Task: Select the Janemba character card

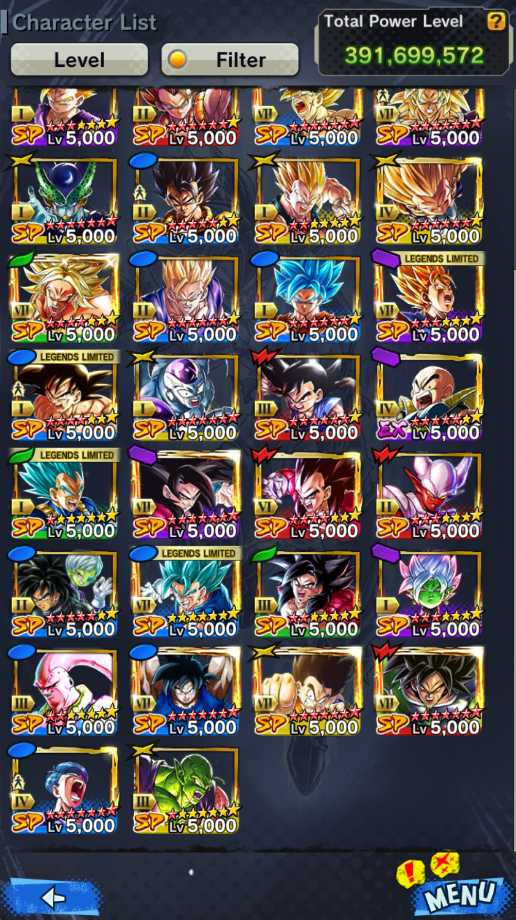Action: coord(429,496)
